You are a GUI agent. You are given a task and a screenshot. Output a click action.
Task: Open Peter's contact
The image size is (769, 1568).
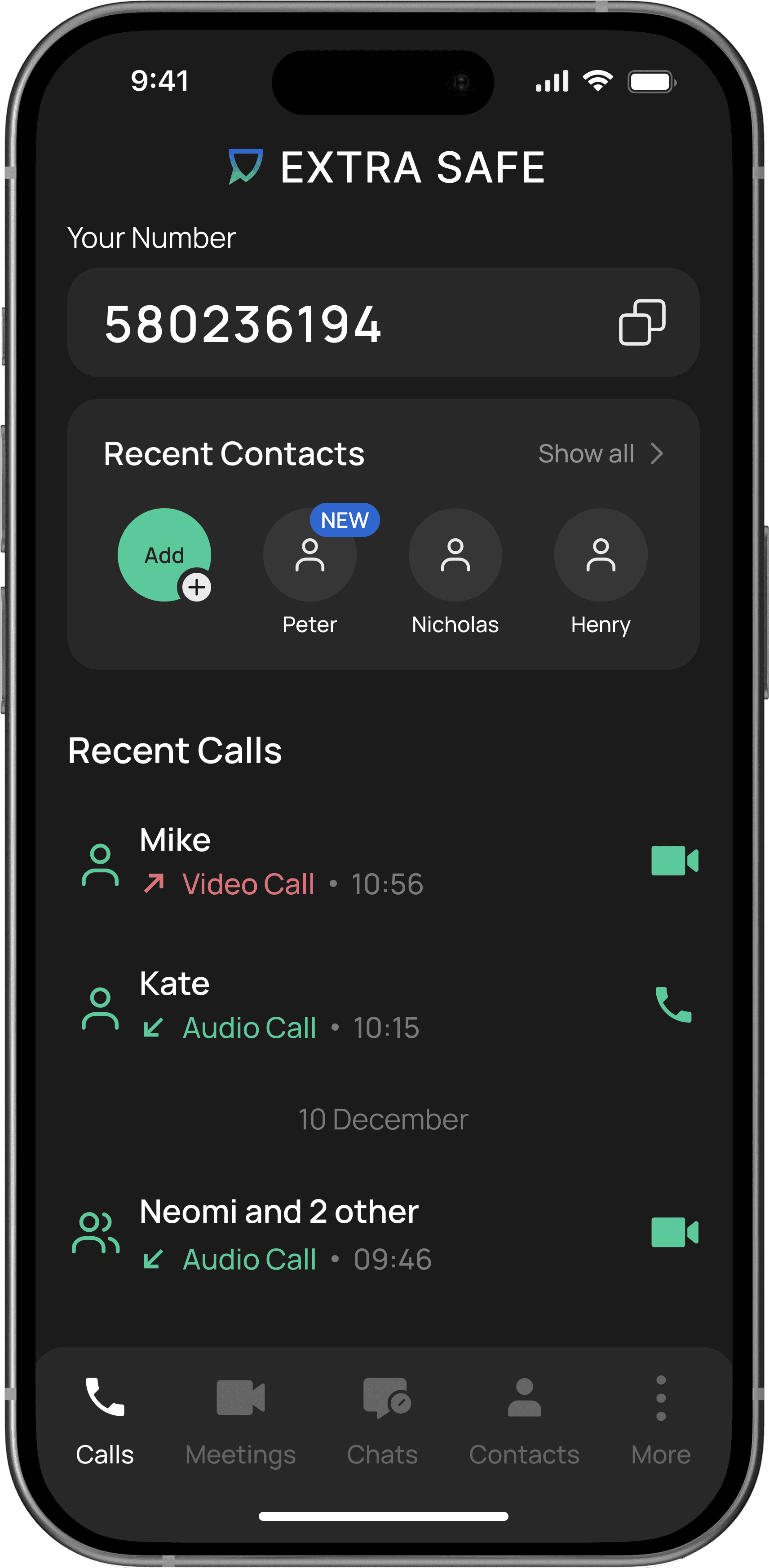pyautogui.click(x=309, y=555)
